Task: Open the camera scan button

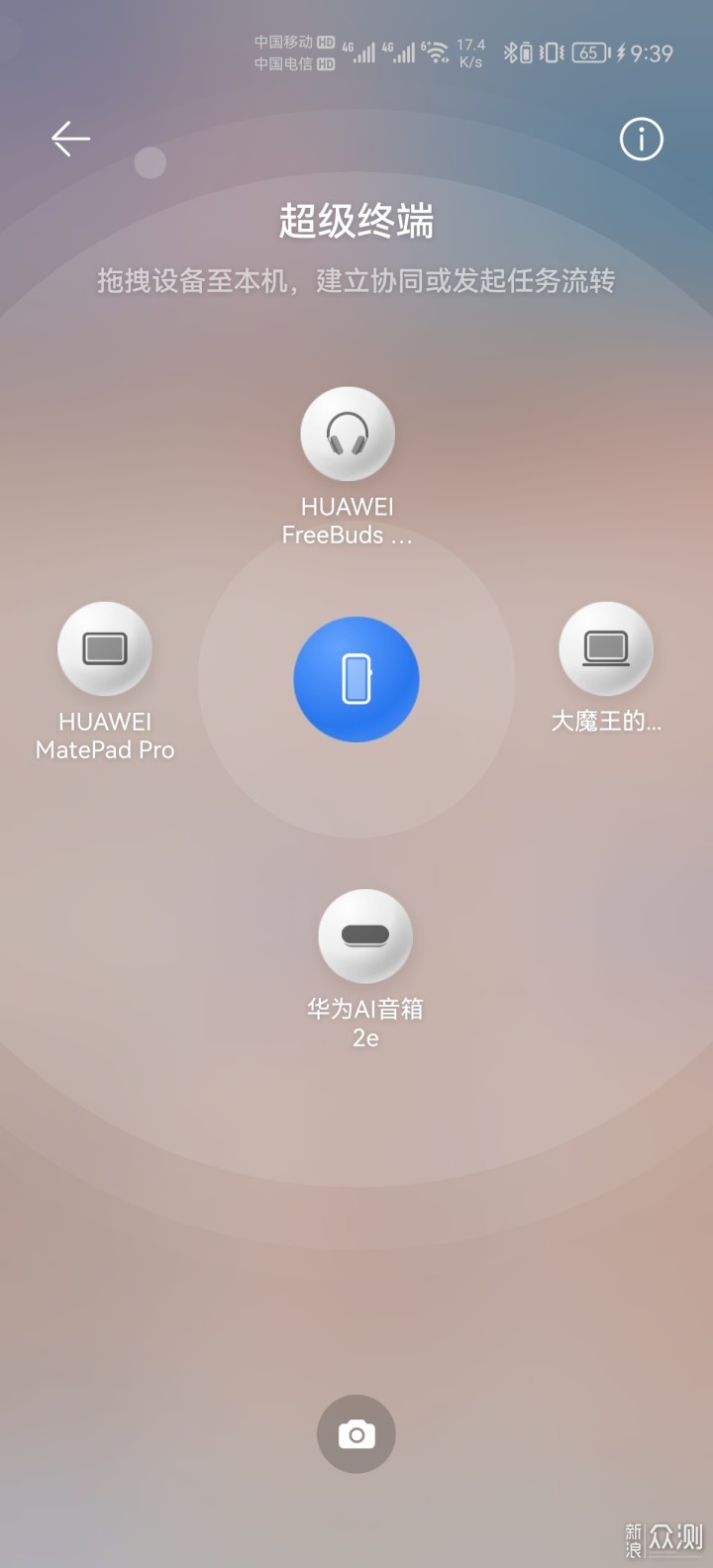Action: [356, 1434]
